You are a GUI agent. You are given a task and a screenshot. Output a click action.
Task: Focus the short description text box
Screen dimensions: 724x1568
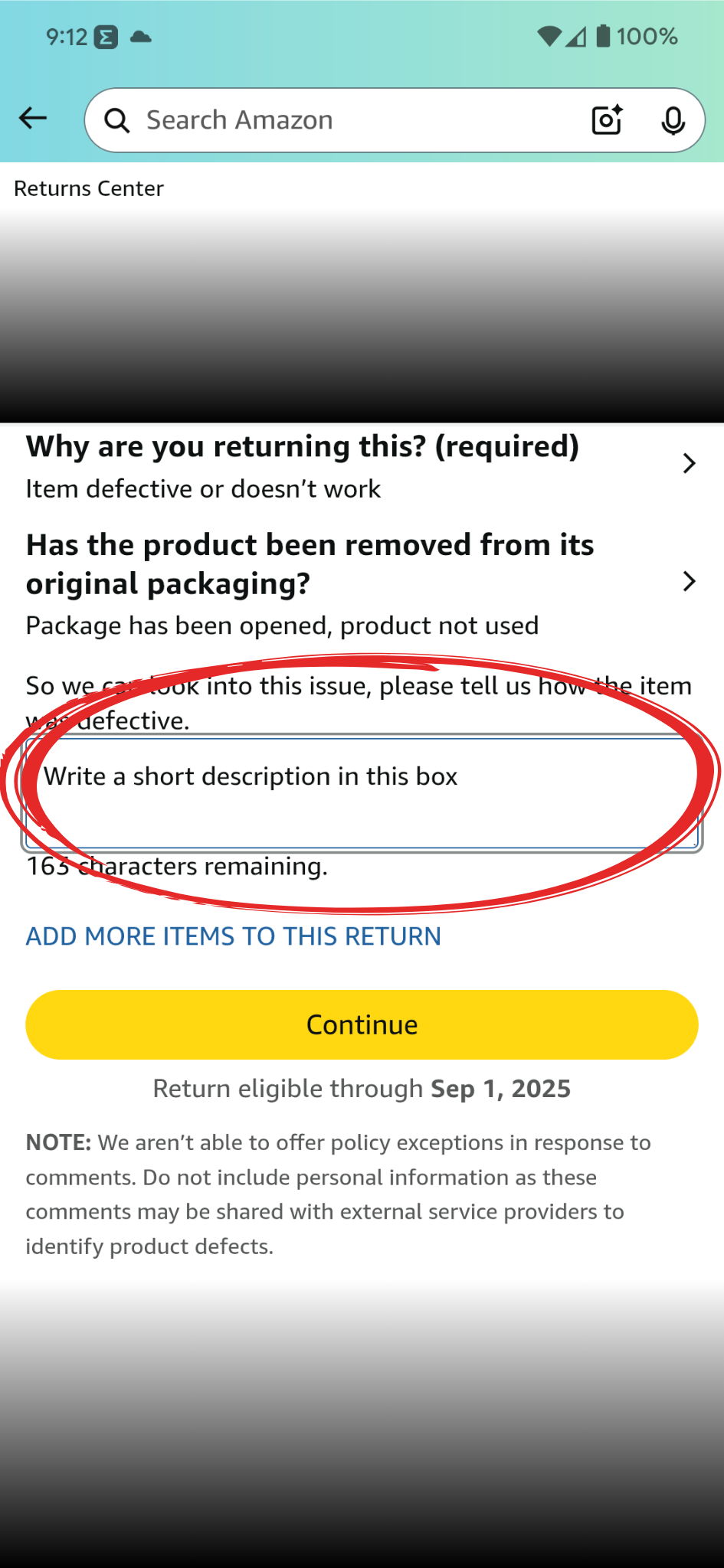point(362,793)
